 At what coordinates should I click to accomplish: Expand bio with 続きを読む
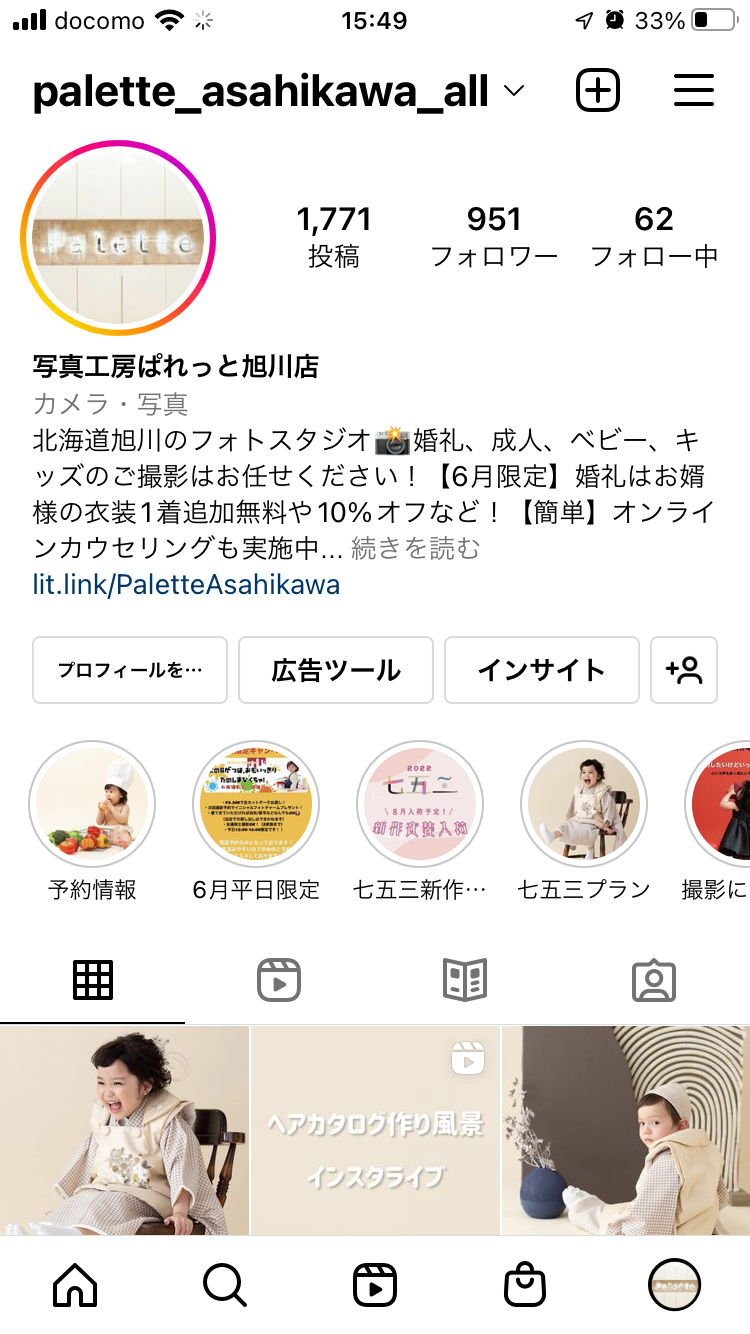coord(415,548)
